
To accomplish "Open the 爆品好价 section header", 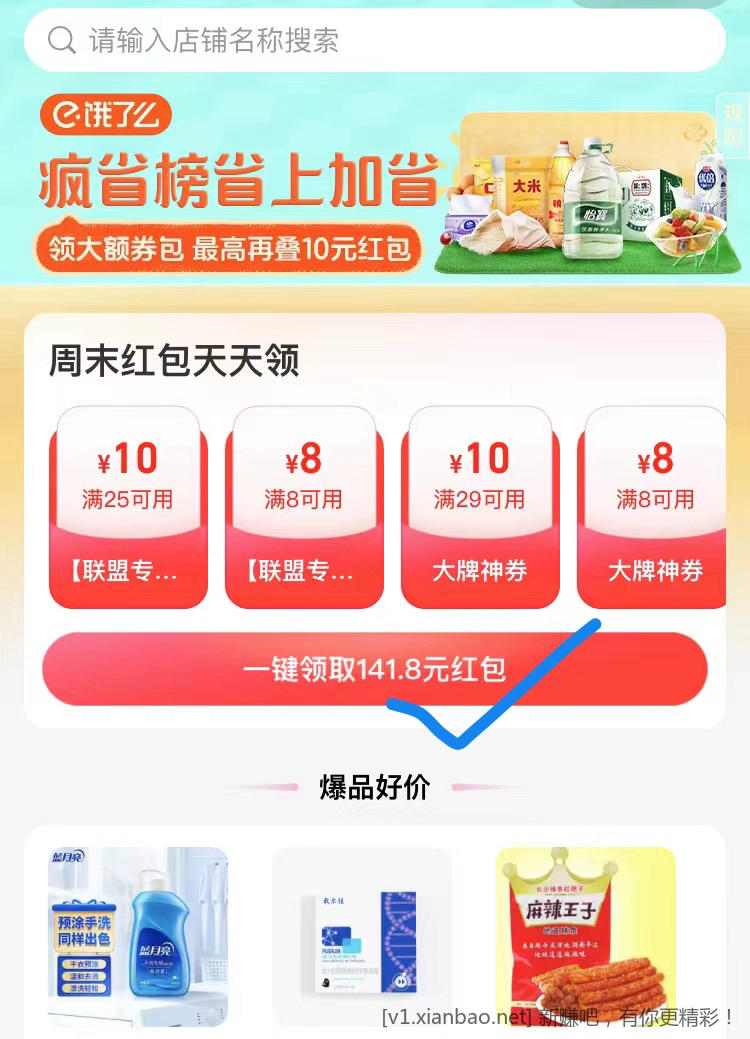I will (x=375, y=789).
